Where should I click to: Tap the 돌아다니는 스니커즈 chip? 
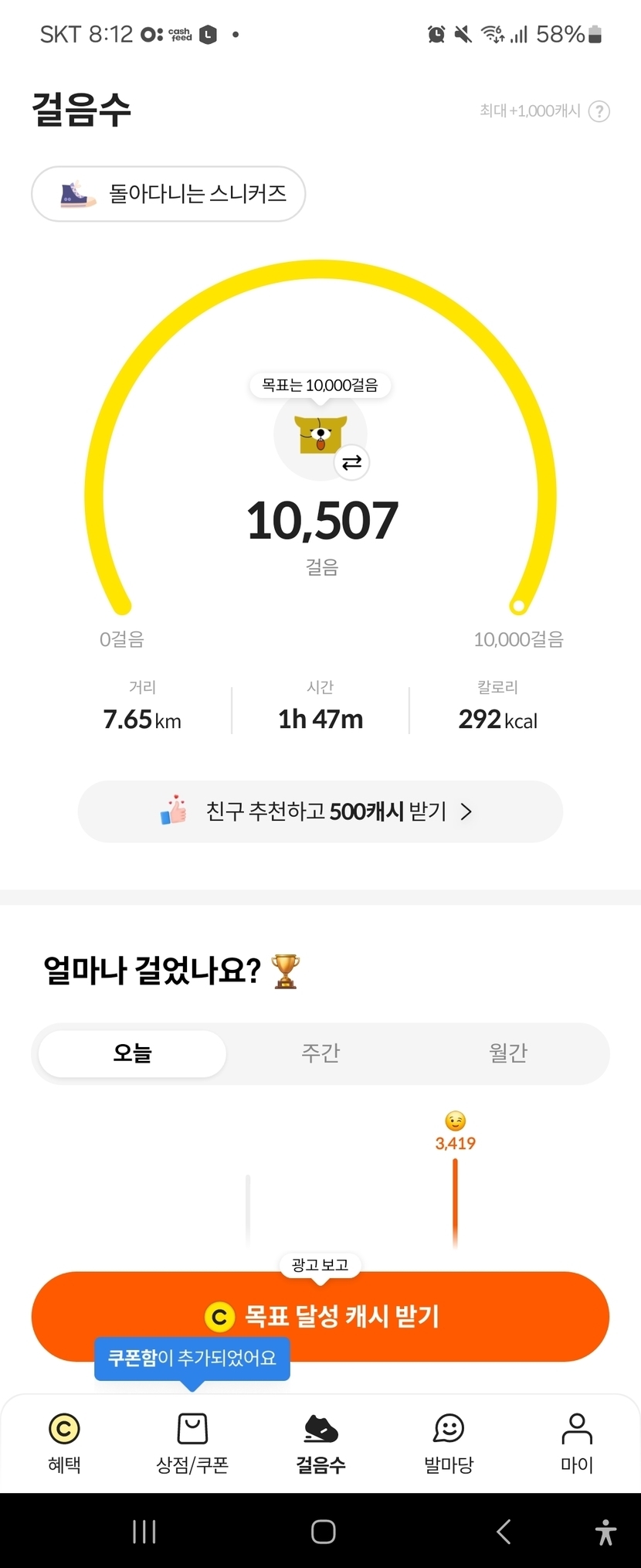[168, 194]
